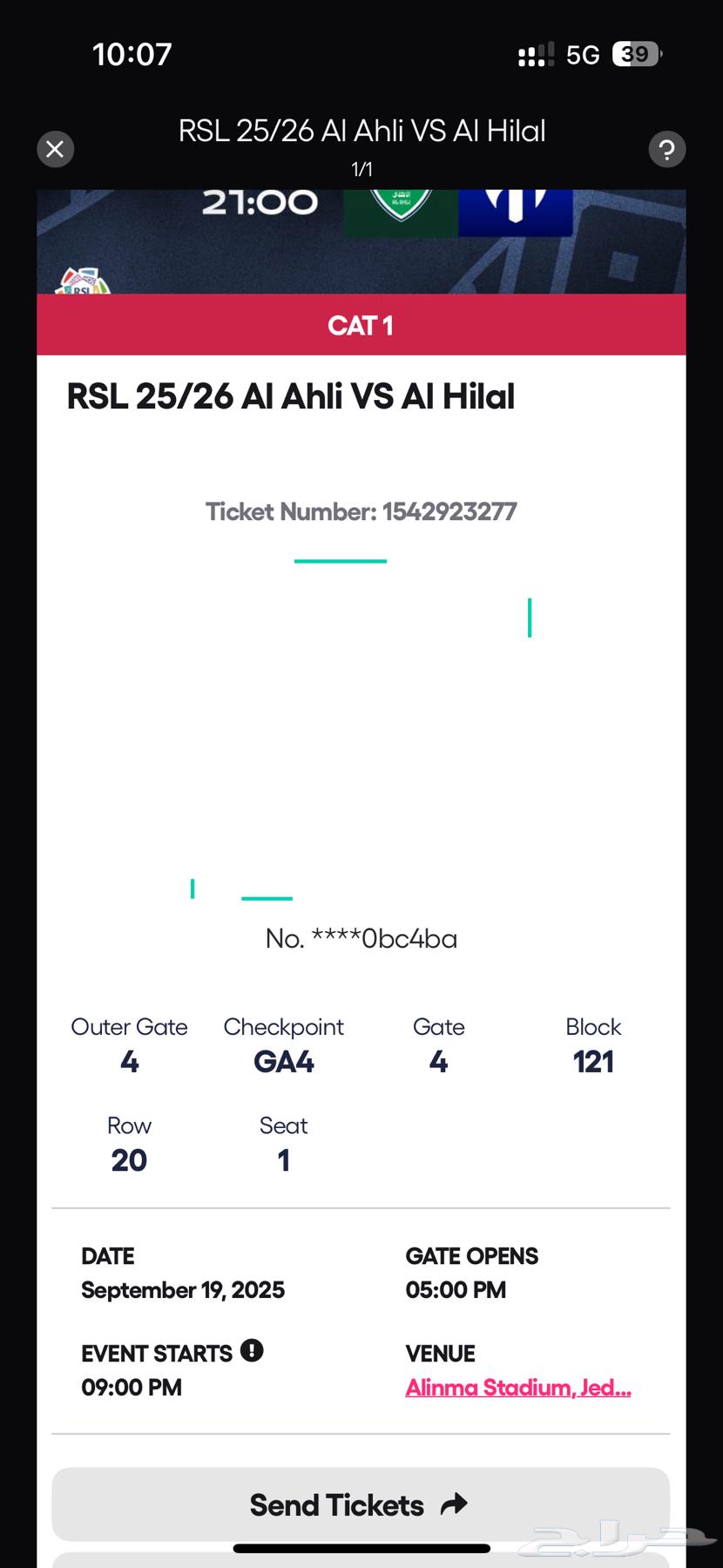Close the ticket view

pos(55,149)
